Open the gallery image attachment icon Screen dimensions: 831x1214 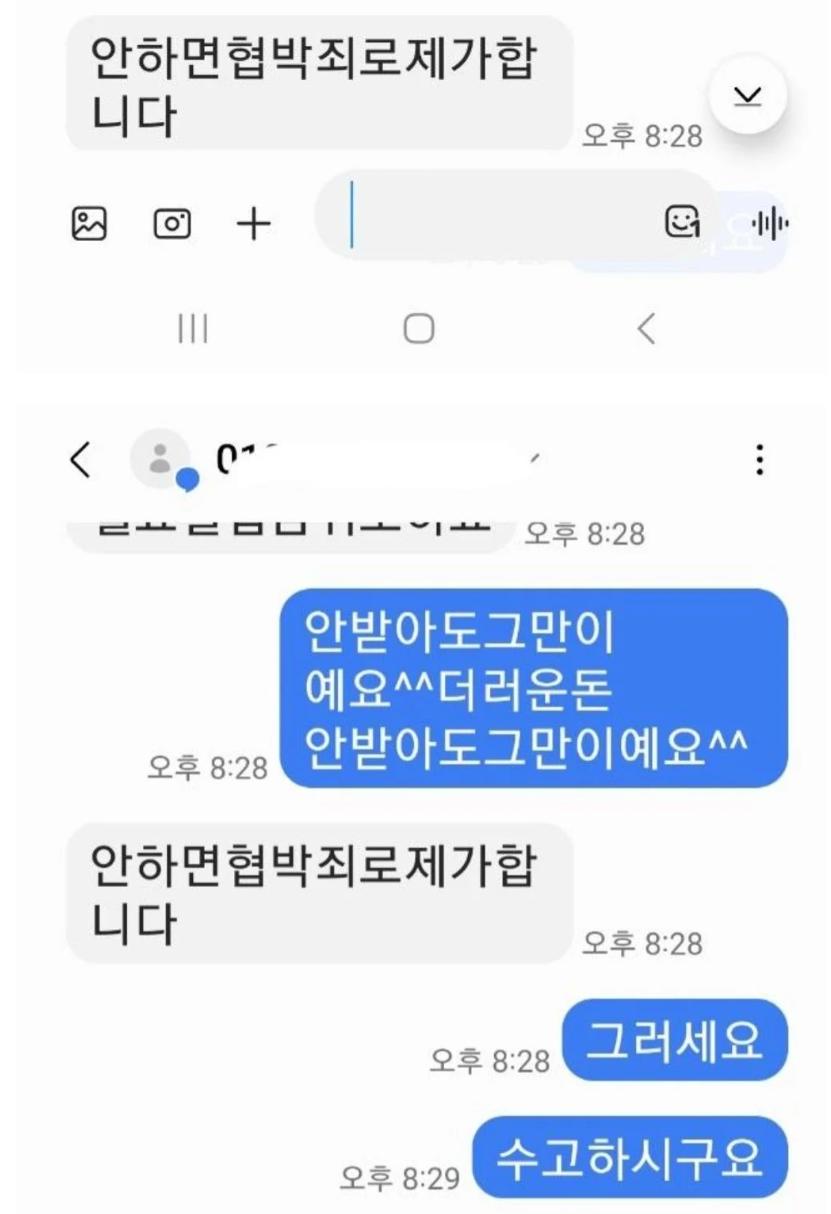(x=91, y=224)
